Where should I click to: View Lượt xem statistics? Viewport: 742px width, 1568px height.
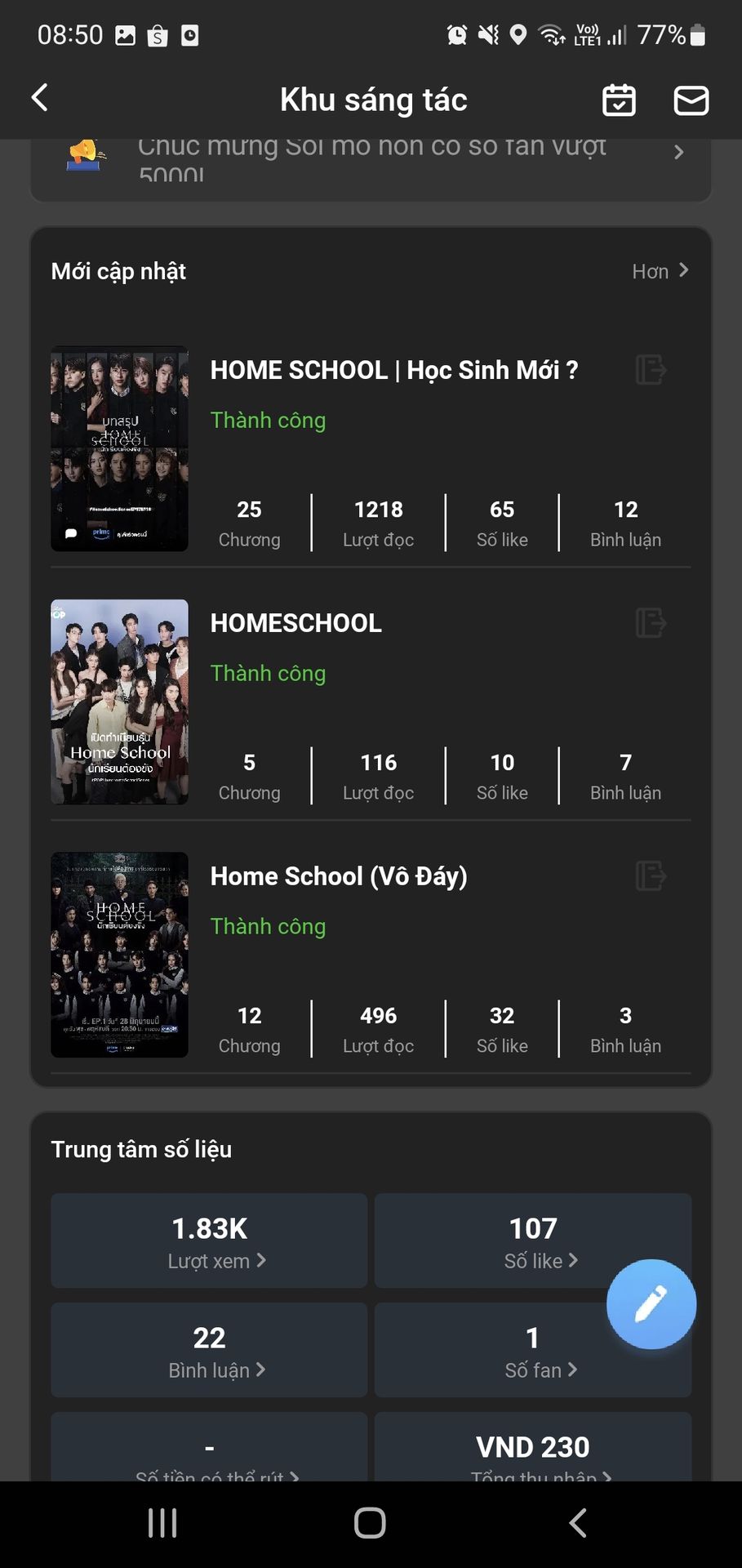click(209, 1241)
